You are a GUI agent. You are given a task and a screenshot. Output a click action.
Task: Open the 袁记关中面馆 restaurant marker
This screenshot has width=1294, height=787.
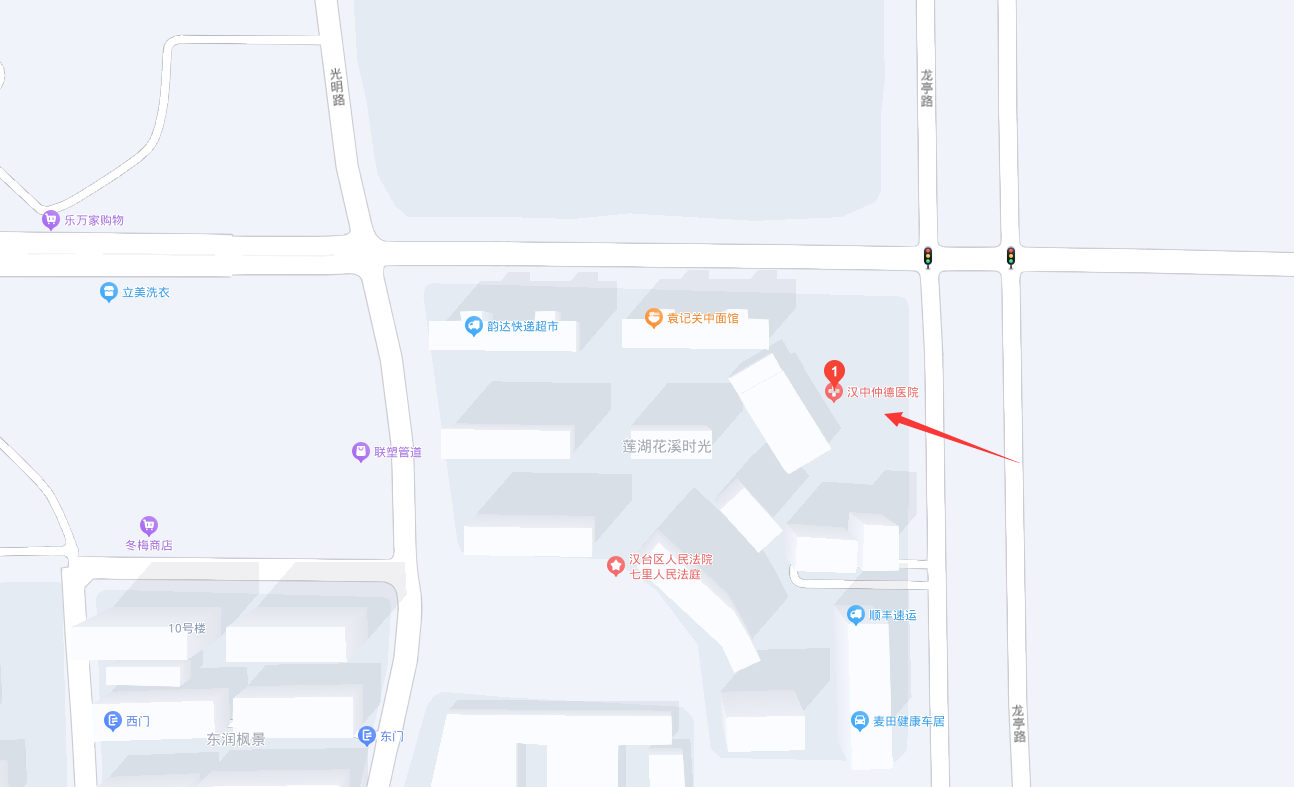point(653,318)
